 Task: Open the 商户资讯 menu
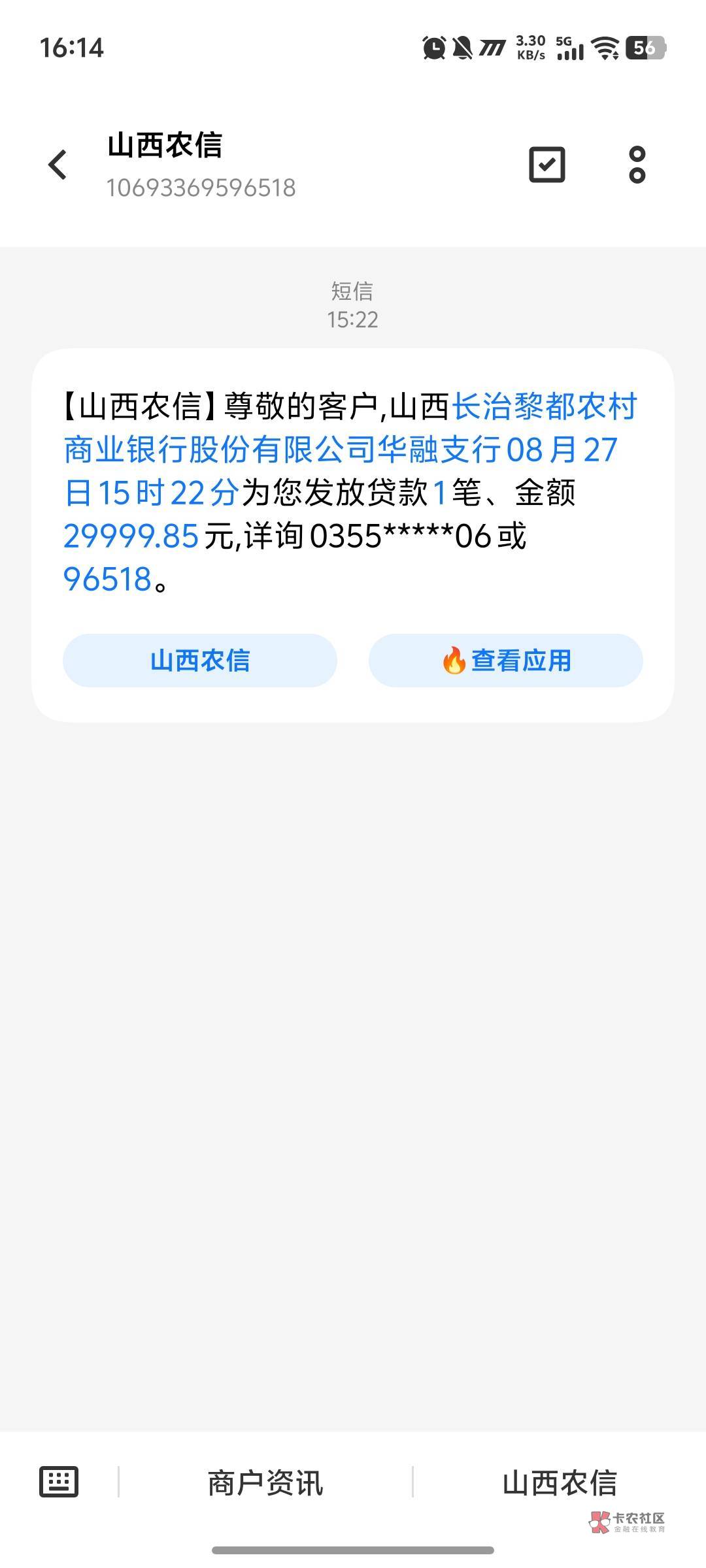[265, 1483]
